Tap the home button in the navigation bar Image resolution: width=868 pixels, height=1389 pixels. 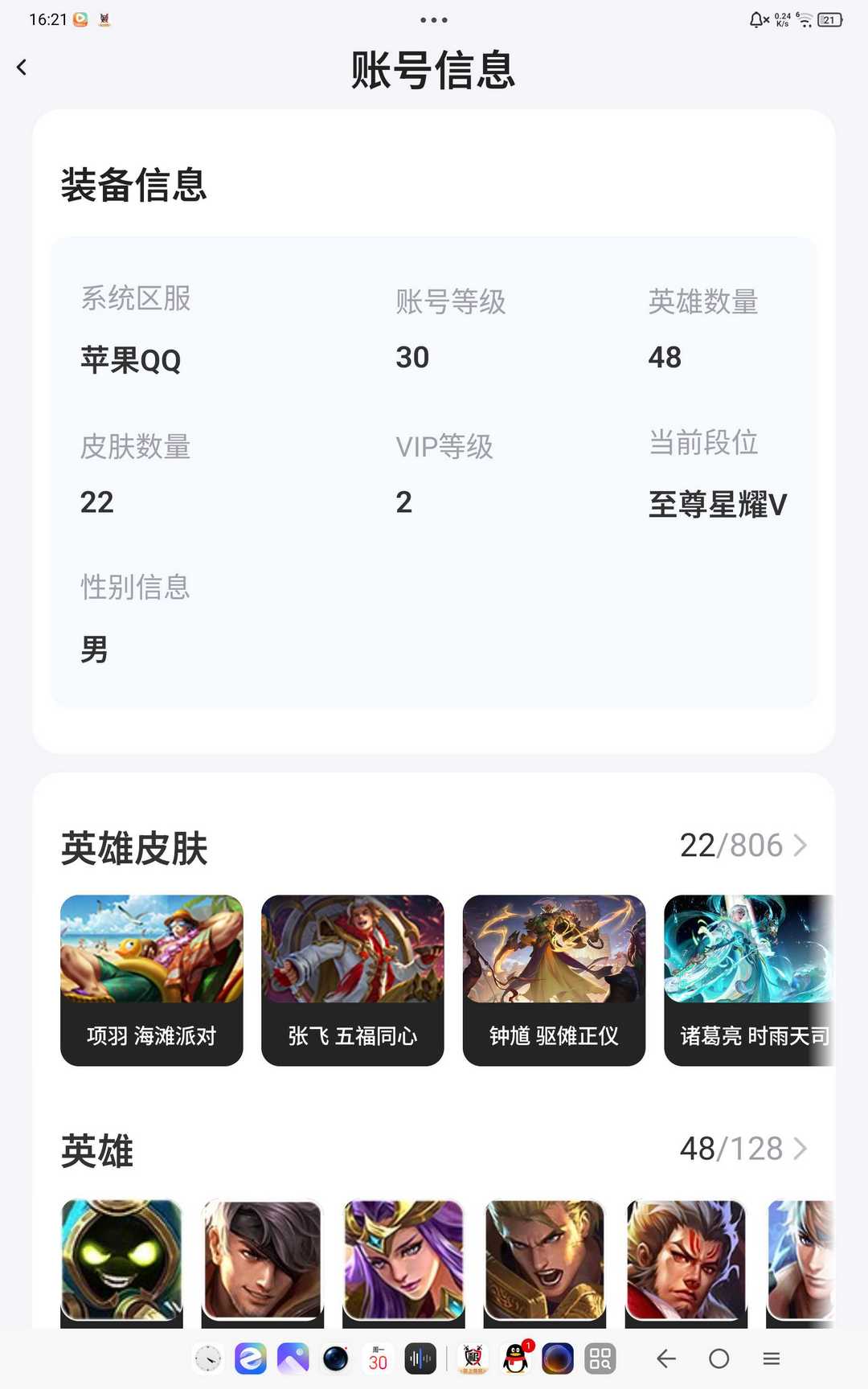[x=719, y=1358]
